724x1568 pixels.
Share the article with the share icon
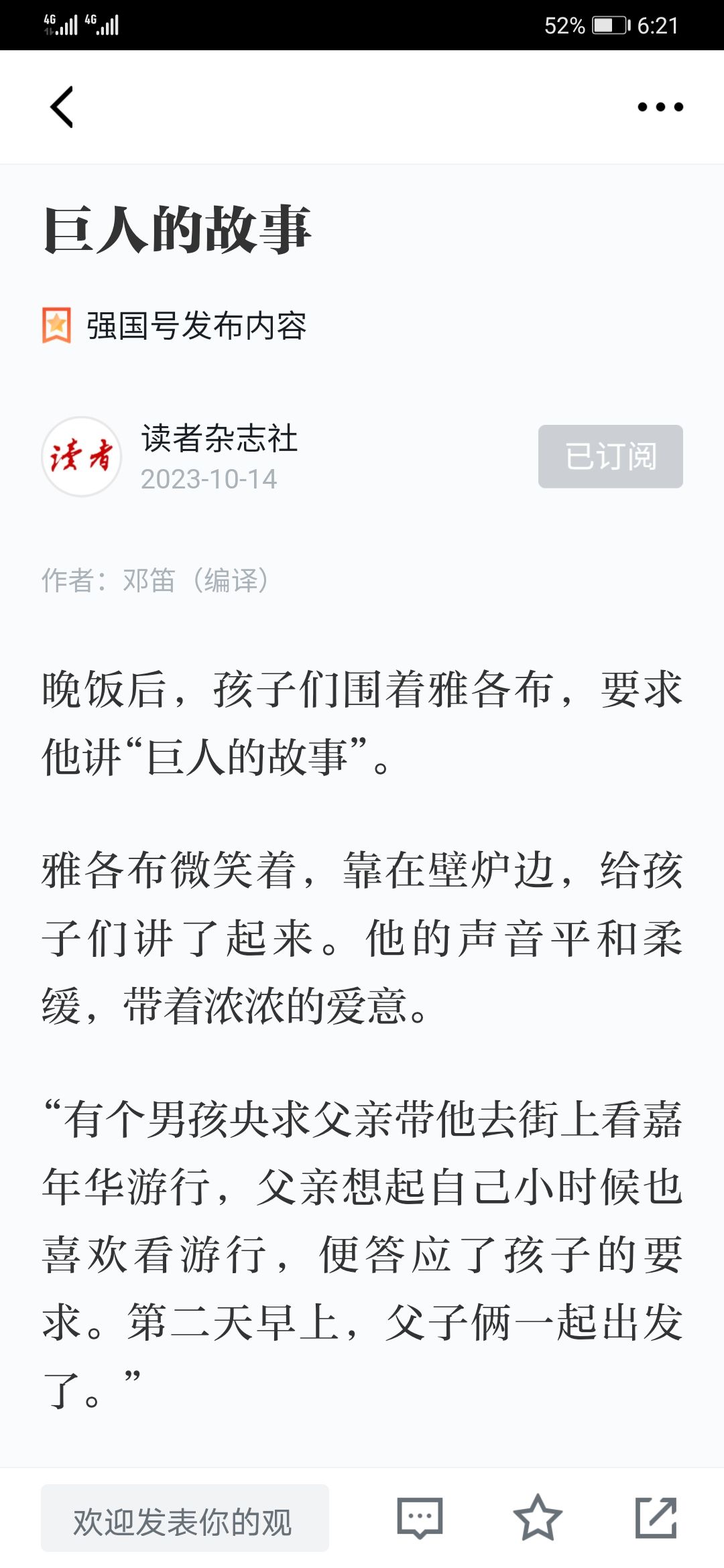coord(656,1518)
